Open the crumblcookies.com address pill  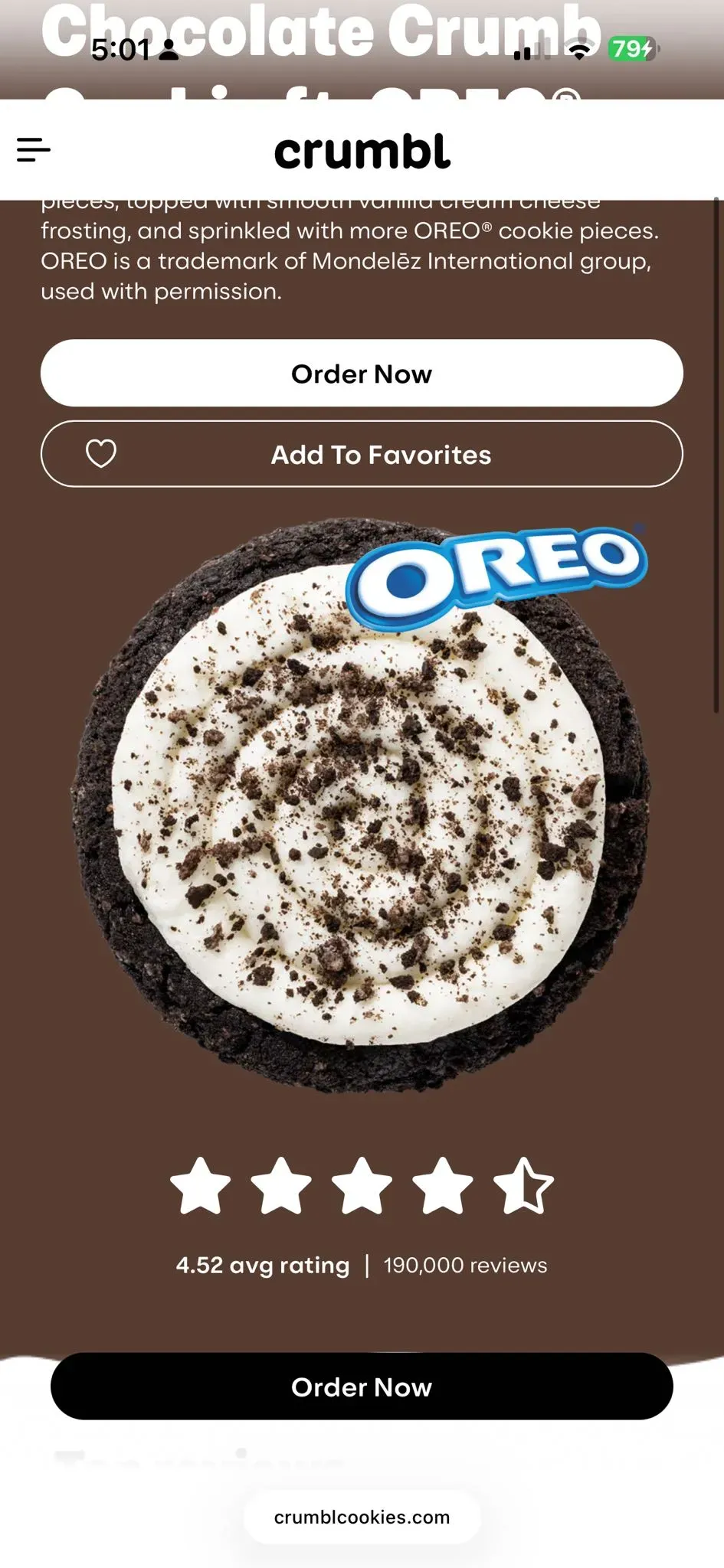tap(362, 1517)
